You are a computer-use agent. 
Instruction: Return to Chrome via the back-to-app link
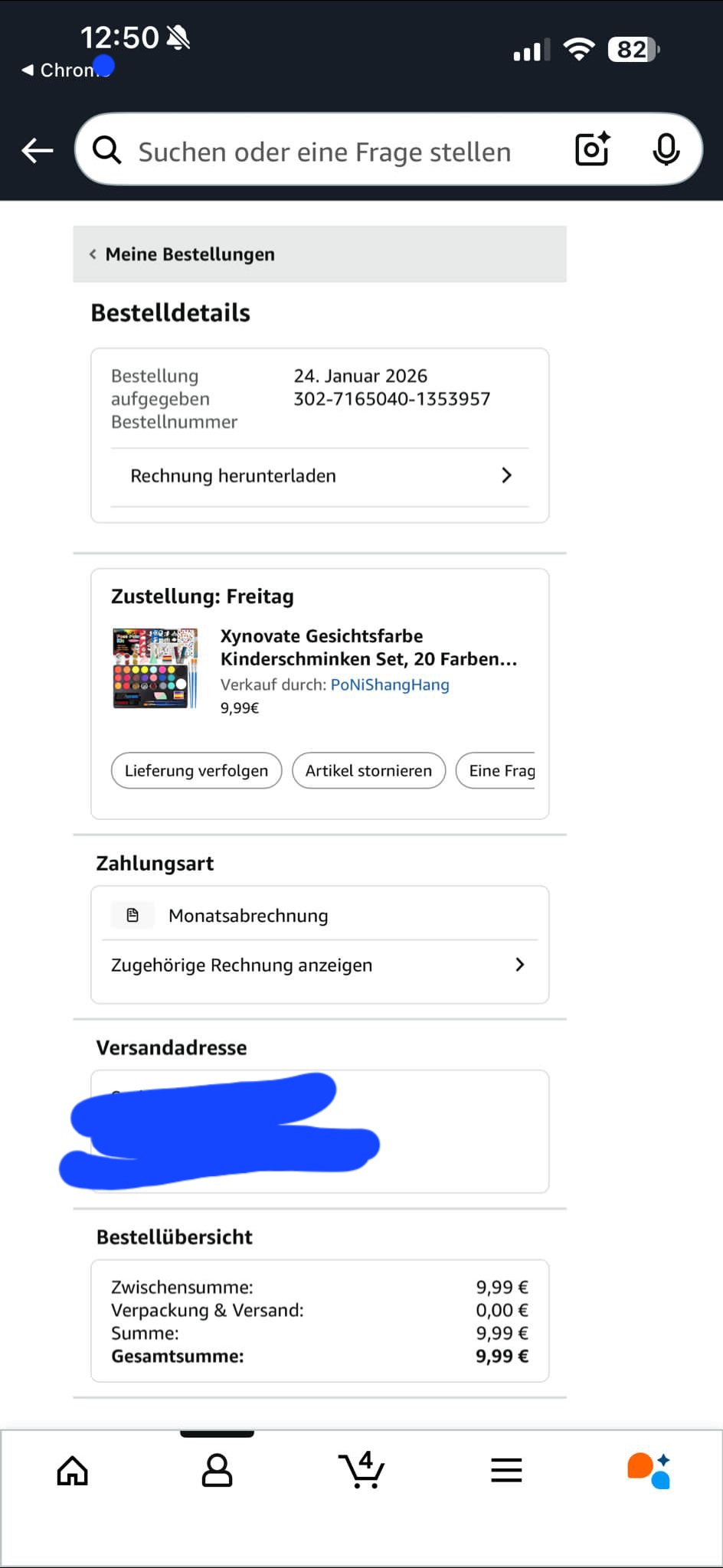click(x=60, y=70)
